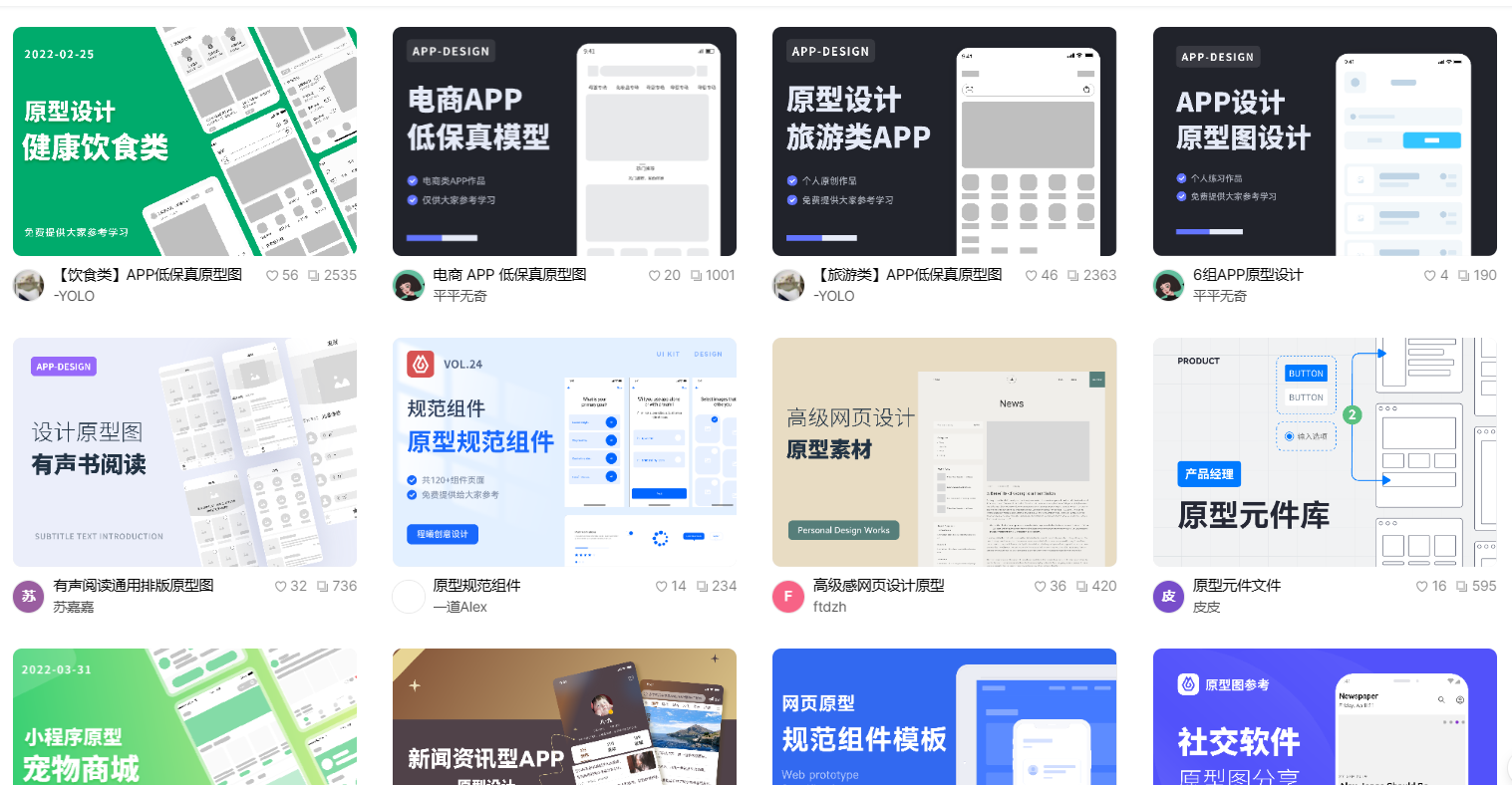Open the 旅游类APP 原型设计 card
The image size is (1512, 785).
tap(944, 141)
